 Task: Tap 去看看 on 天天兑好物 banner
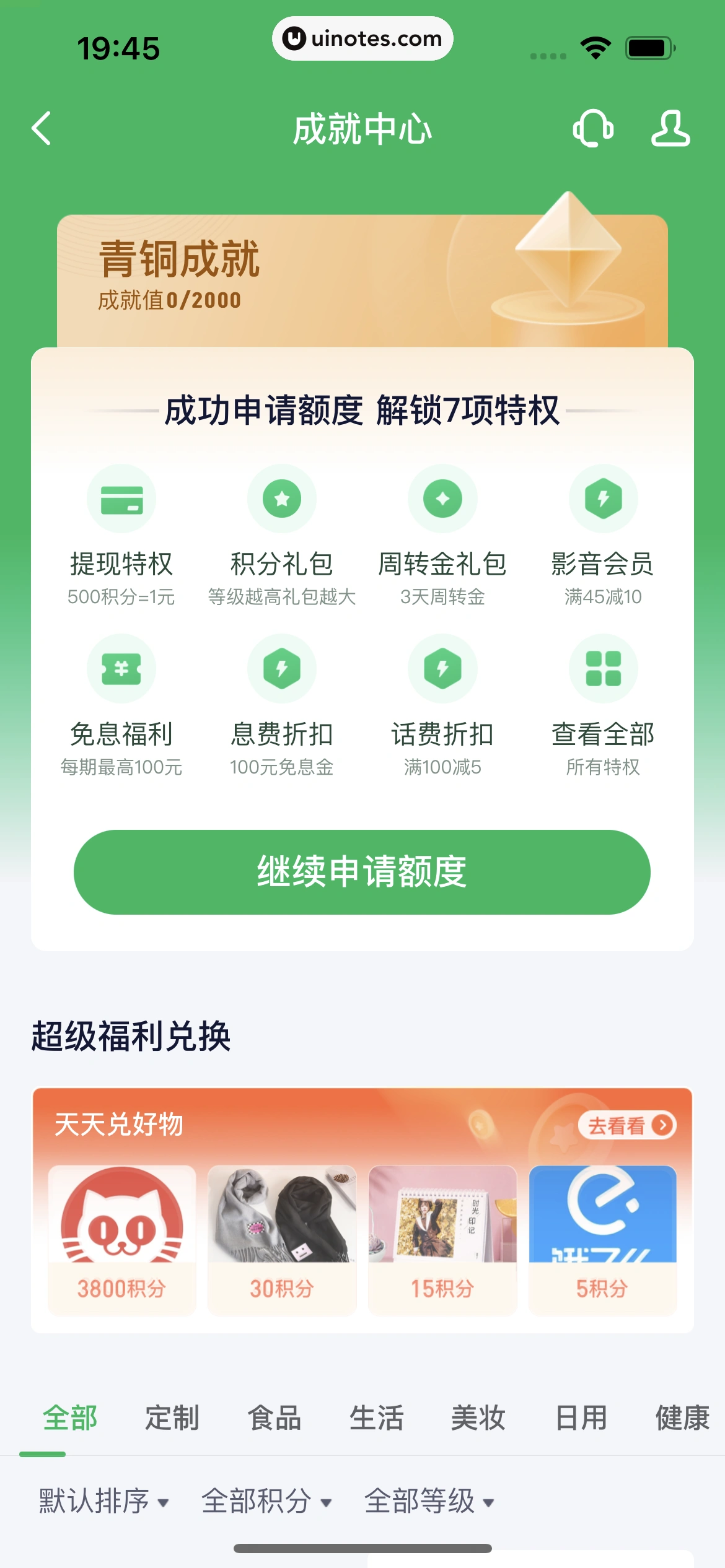(x=627, y=1125)
